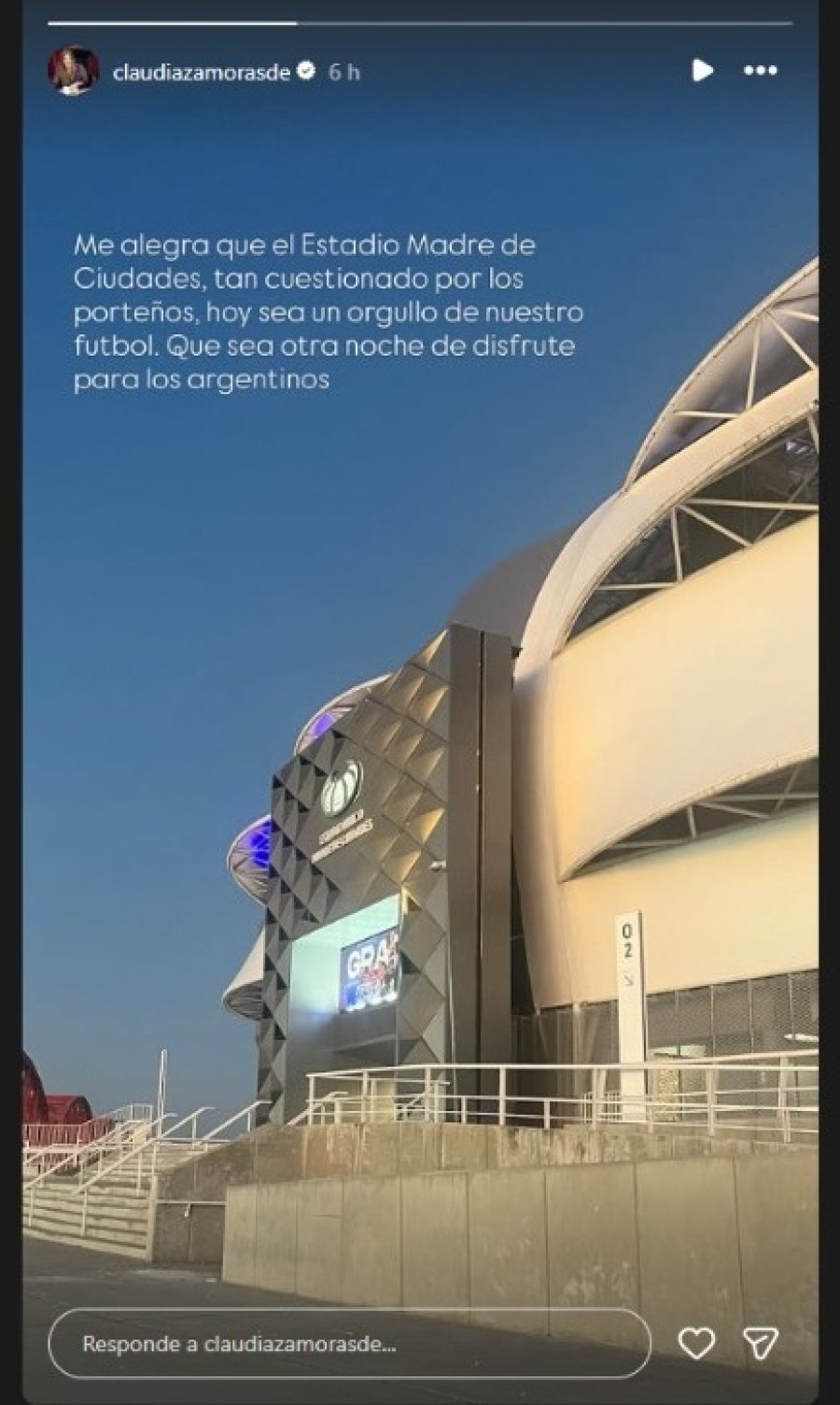
Task: Open claudiazamorasde's profile picture
Action: point(74,71)
